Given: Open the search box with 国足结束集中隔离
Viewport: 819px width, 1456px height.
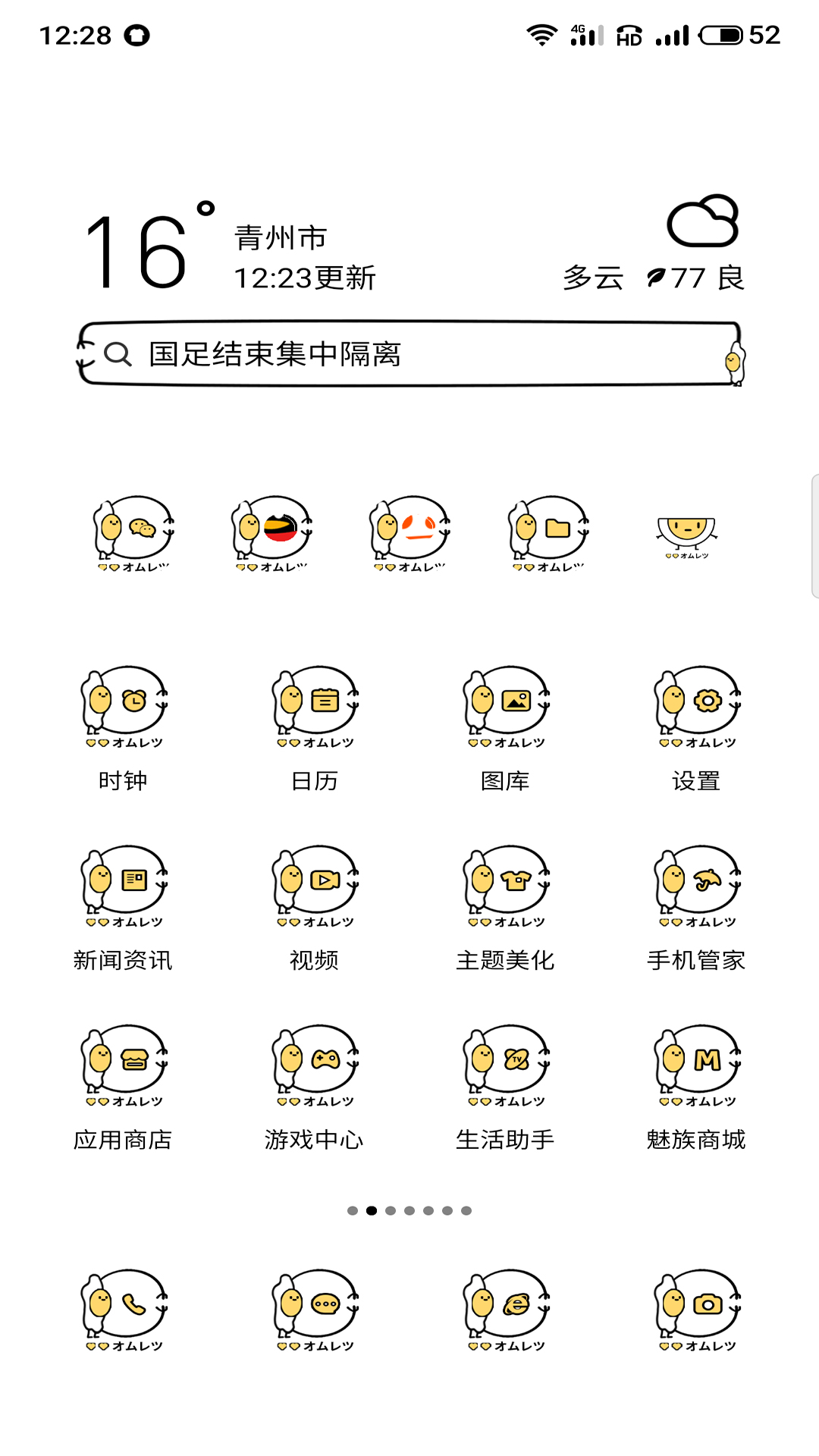Looking at the screenshot, I should (409, 354).
